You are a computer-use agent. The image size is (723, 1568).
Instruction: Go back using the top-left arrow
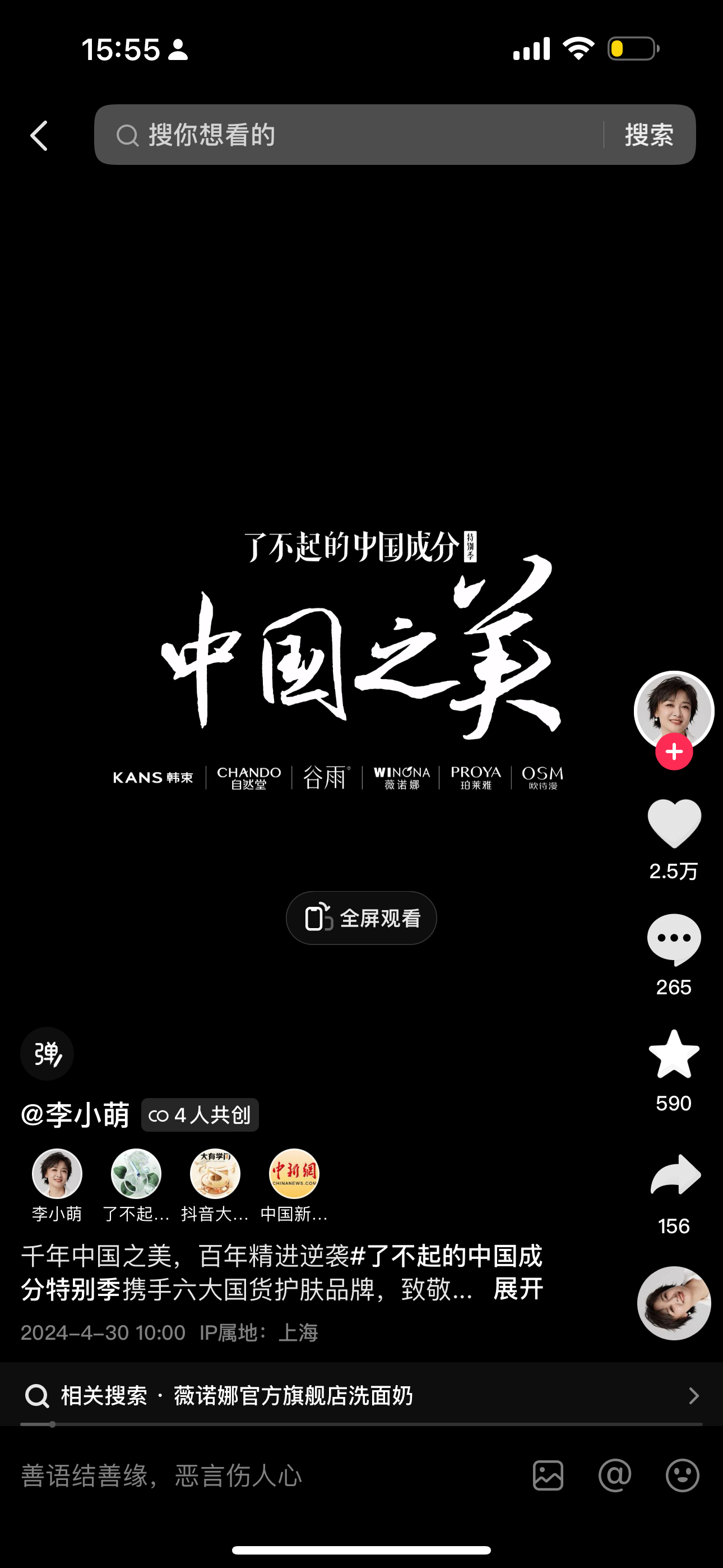coord(39,135)
